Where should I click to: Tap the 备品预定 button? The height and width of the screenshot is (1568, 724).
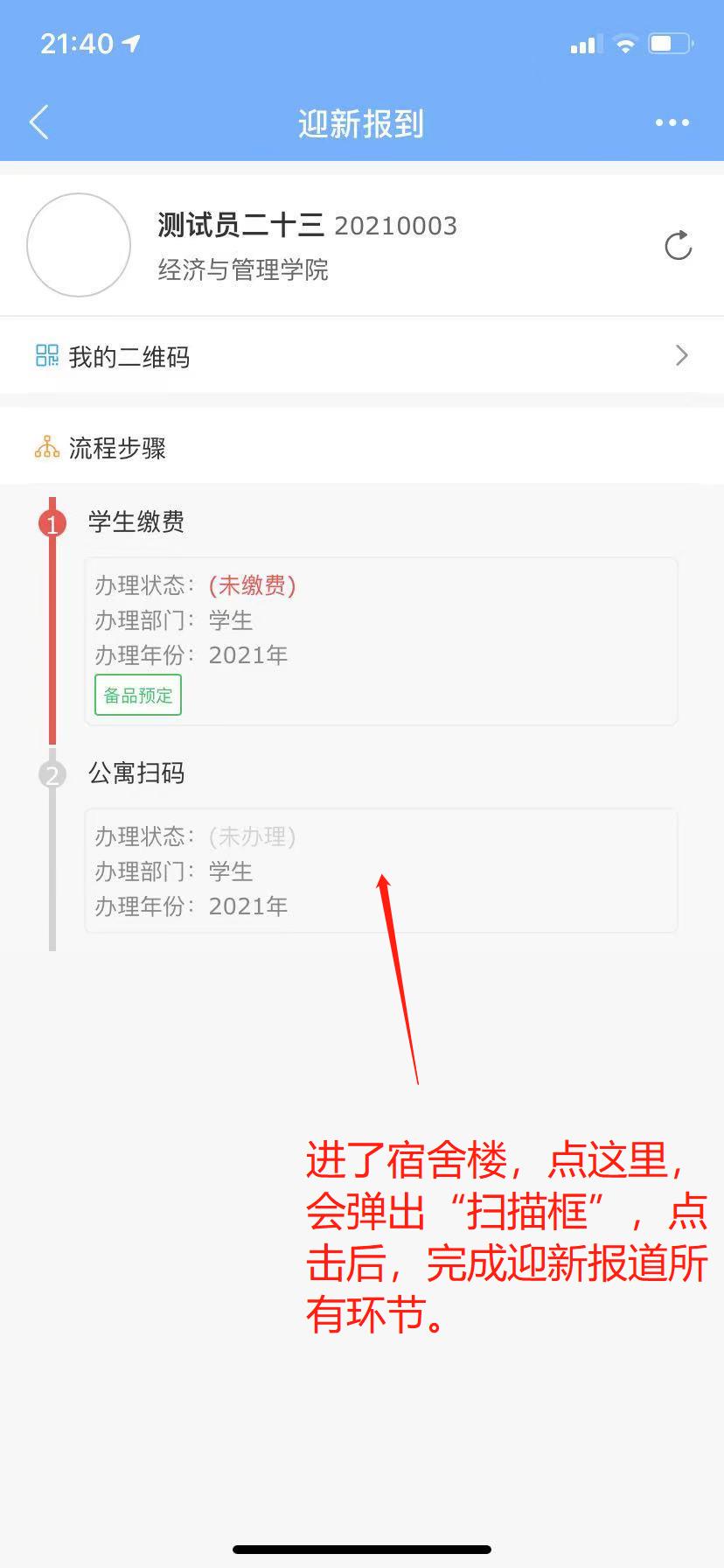point(138,695)
